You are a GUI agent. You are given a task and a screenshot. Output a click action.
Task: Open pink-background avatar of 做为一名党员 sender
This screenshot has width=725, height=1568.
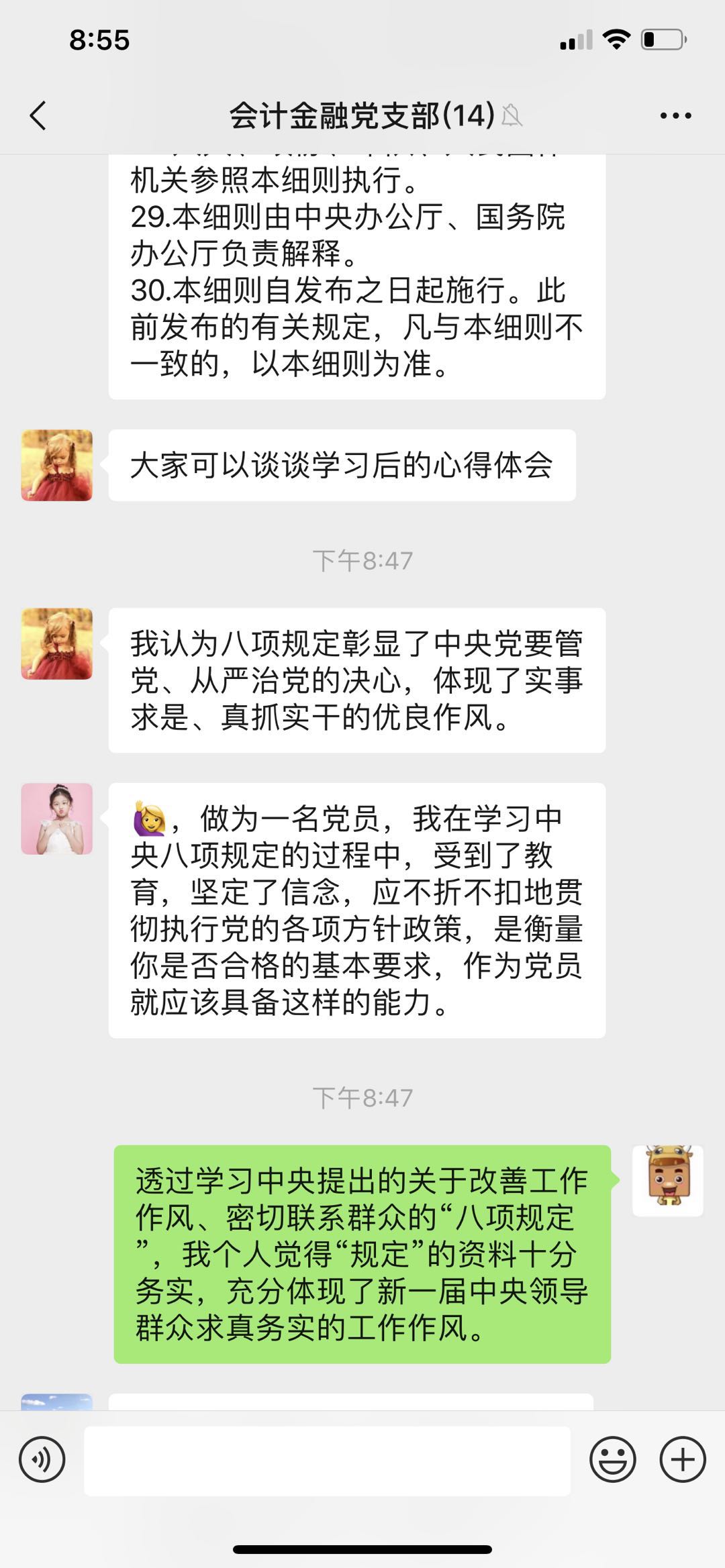tap(57, 819)
